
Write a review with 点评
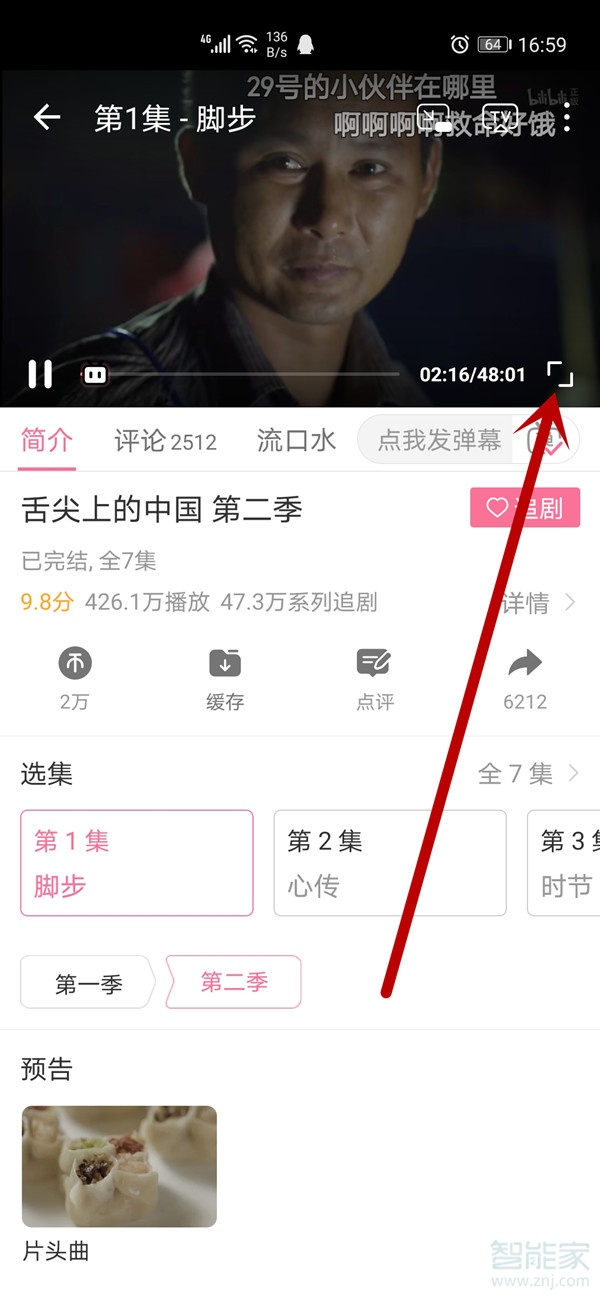(375, 677)
